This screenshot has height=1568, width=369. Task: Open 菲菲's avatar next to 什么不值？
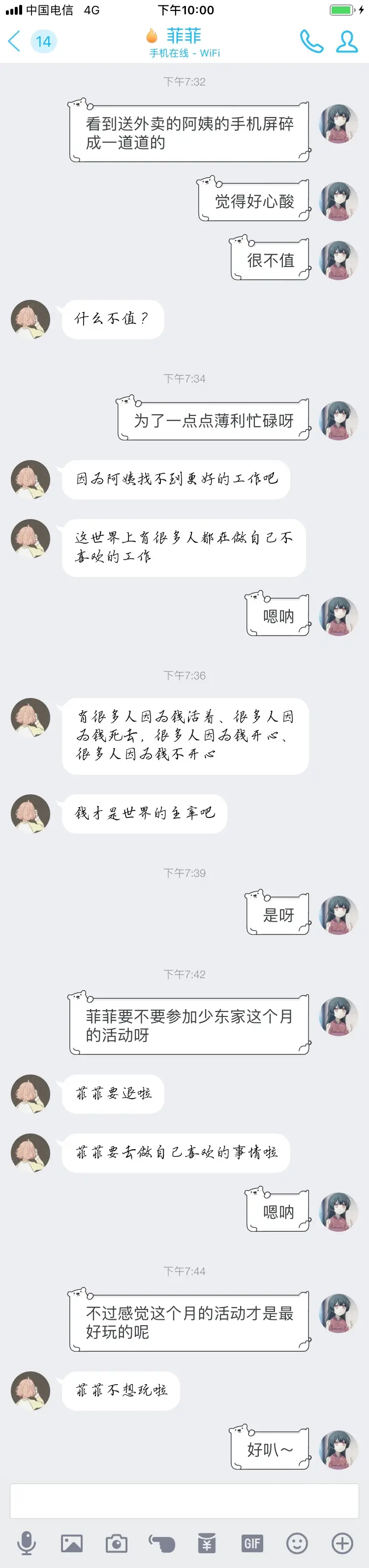[31, 319]
